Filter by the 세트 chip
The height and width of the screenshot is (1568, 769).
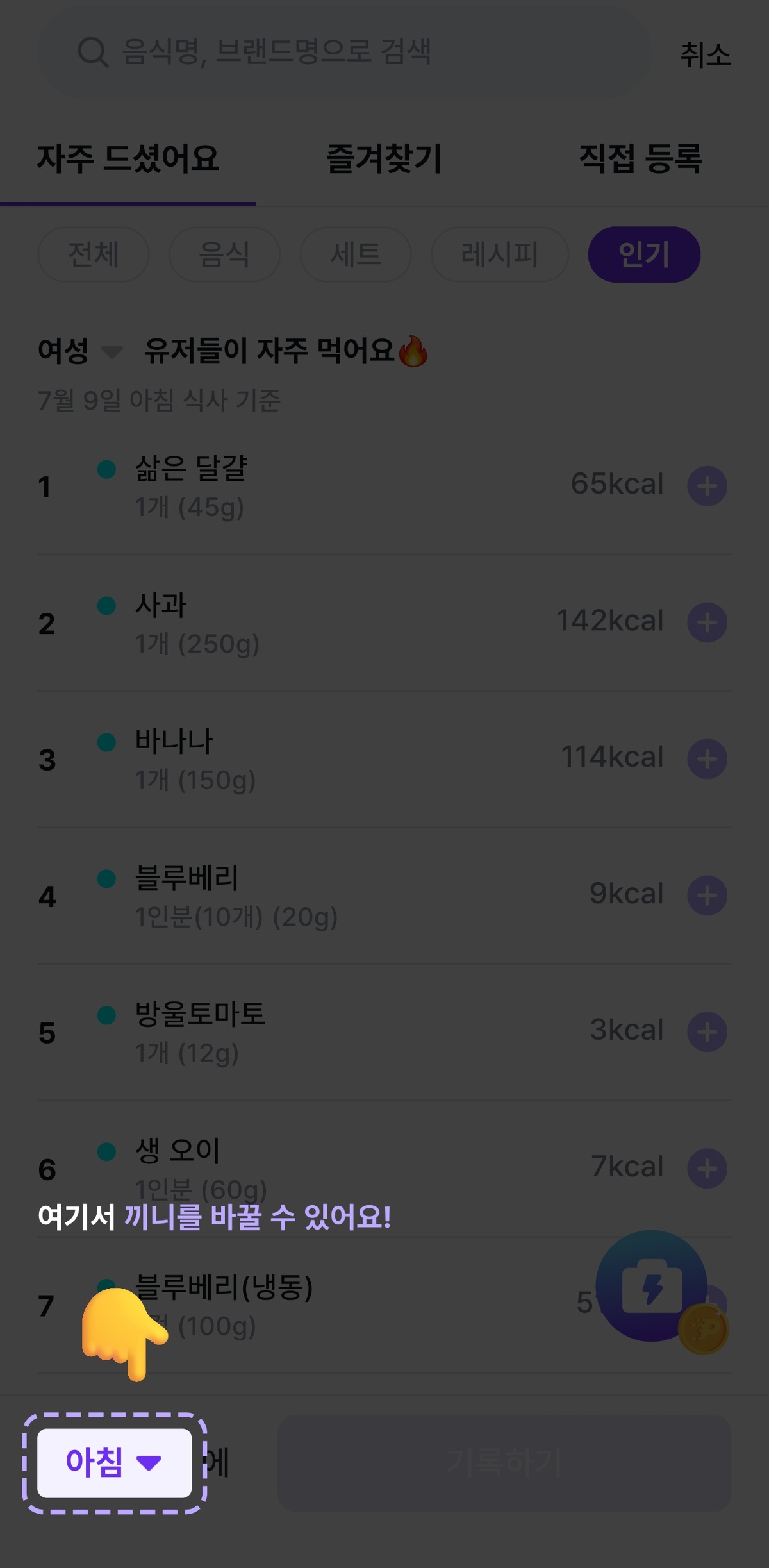(x=356, y=254)
